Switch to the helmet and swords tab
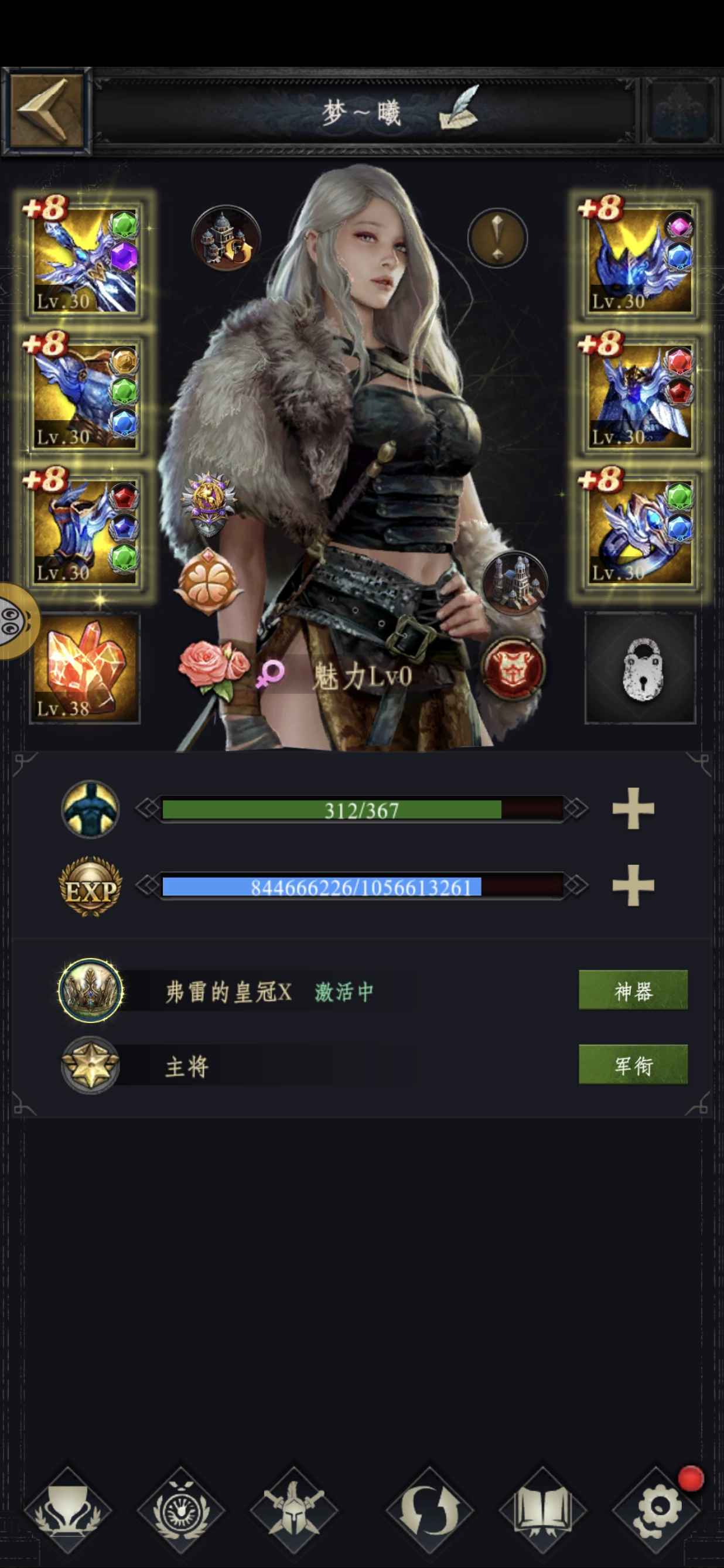This screenshot has width=724, height=1568. click(x=294, y=1509)
